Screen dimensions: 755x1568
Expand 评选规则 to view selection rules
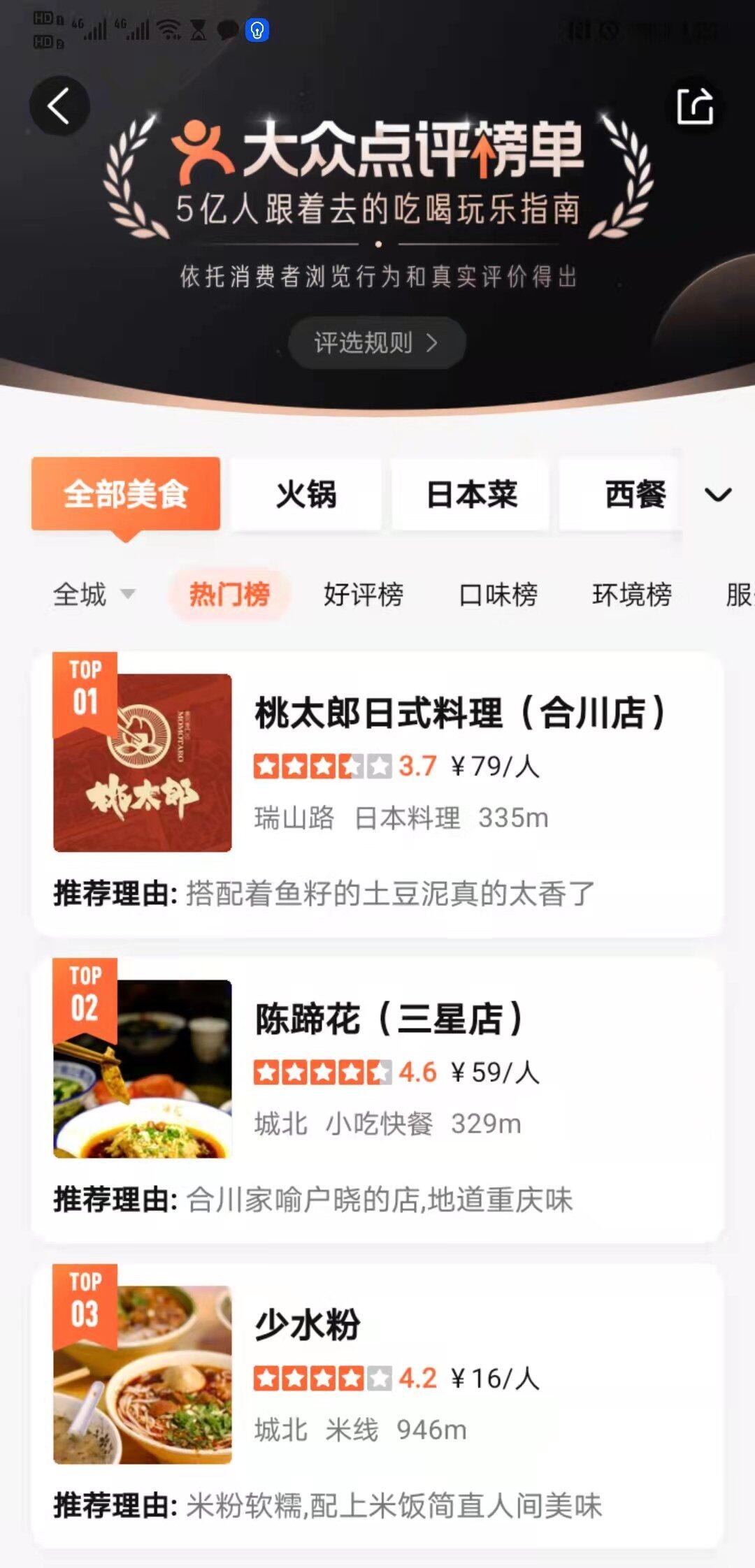click(377, 342)
